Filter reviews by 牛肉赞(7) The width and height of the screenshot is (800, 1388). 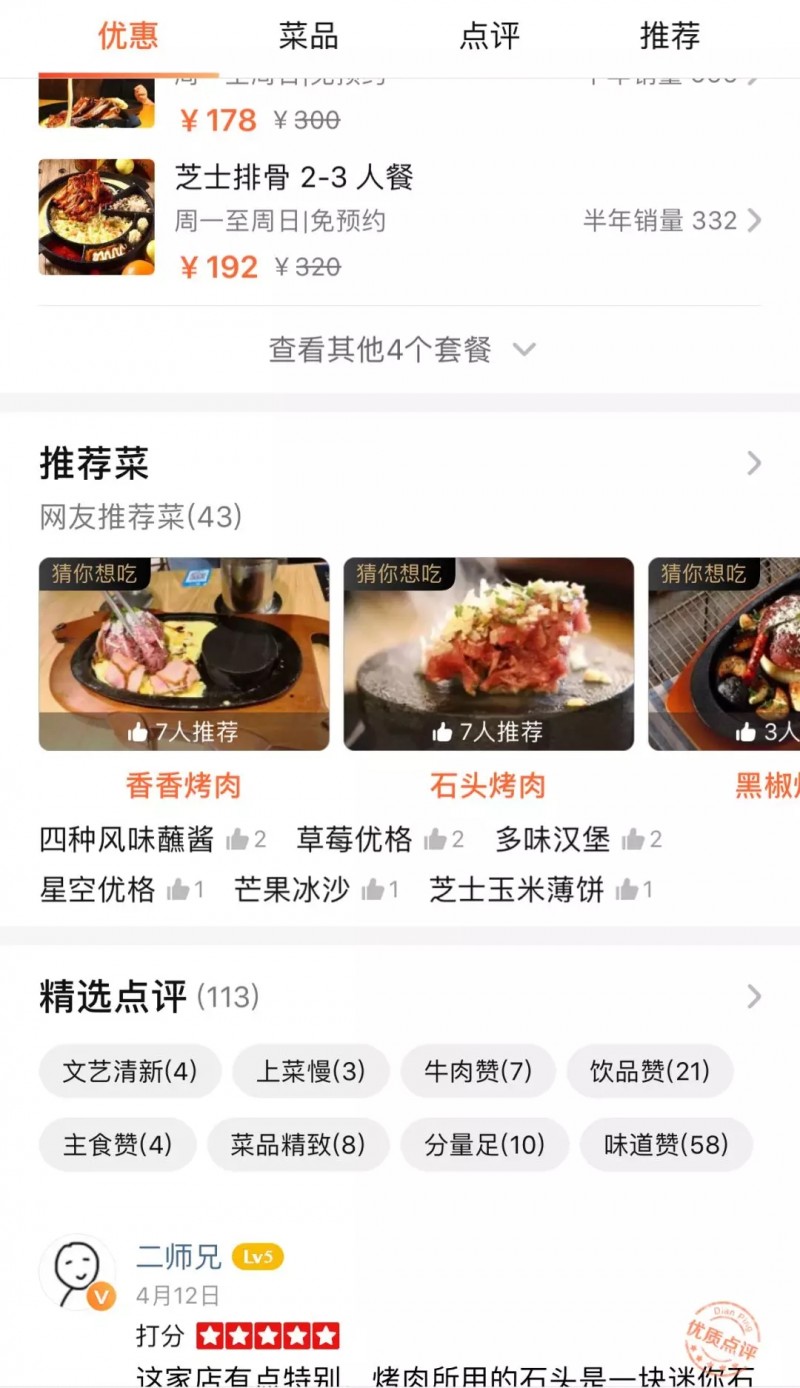pos(478,1072)
